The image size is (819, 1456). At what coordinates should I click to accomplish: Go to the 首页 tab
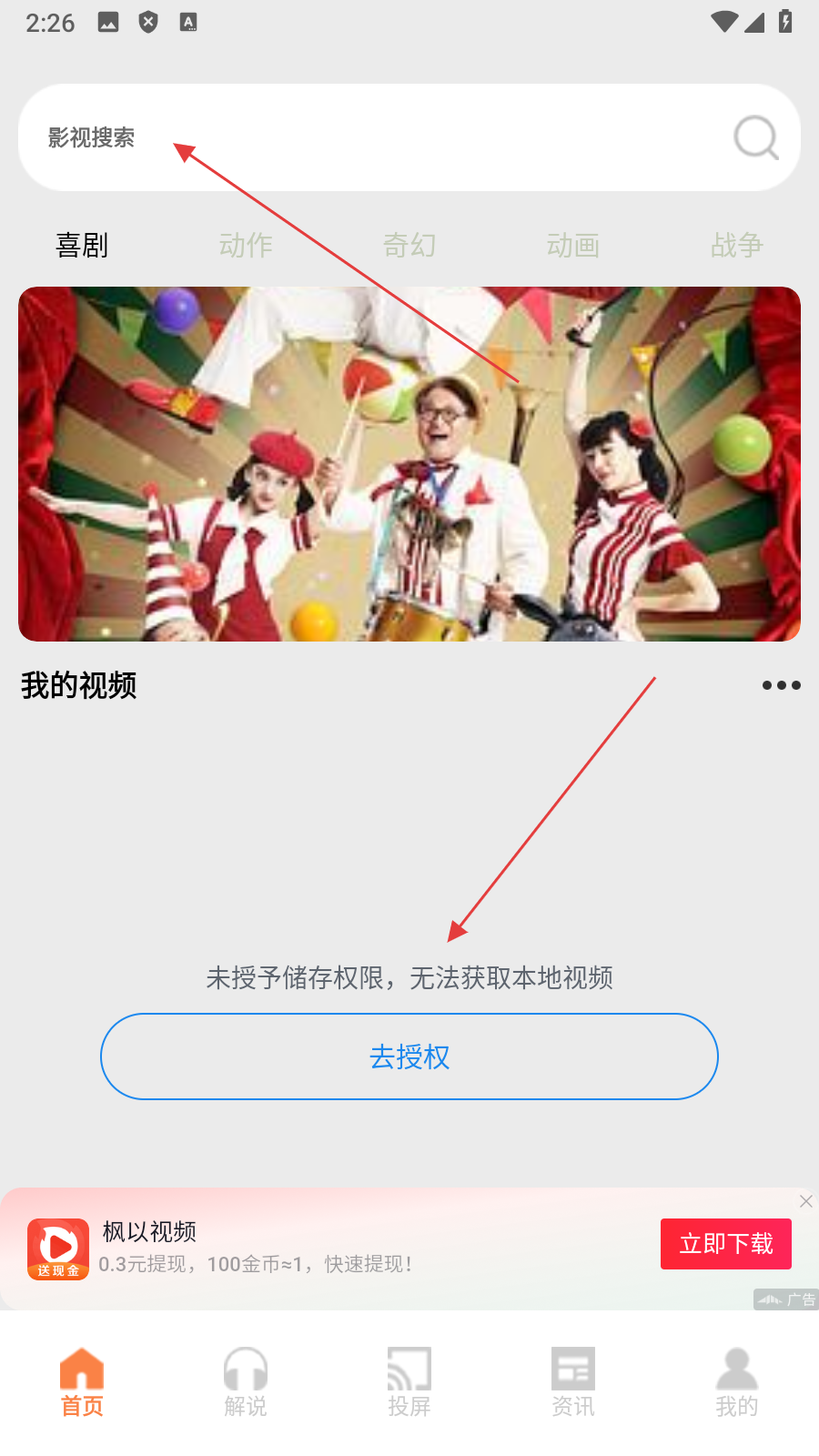pyautogui.click(x=82, y=1383)
